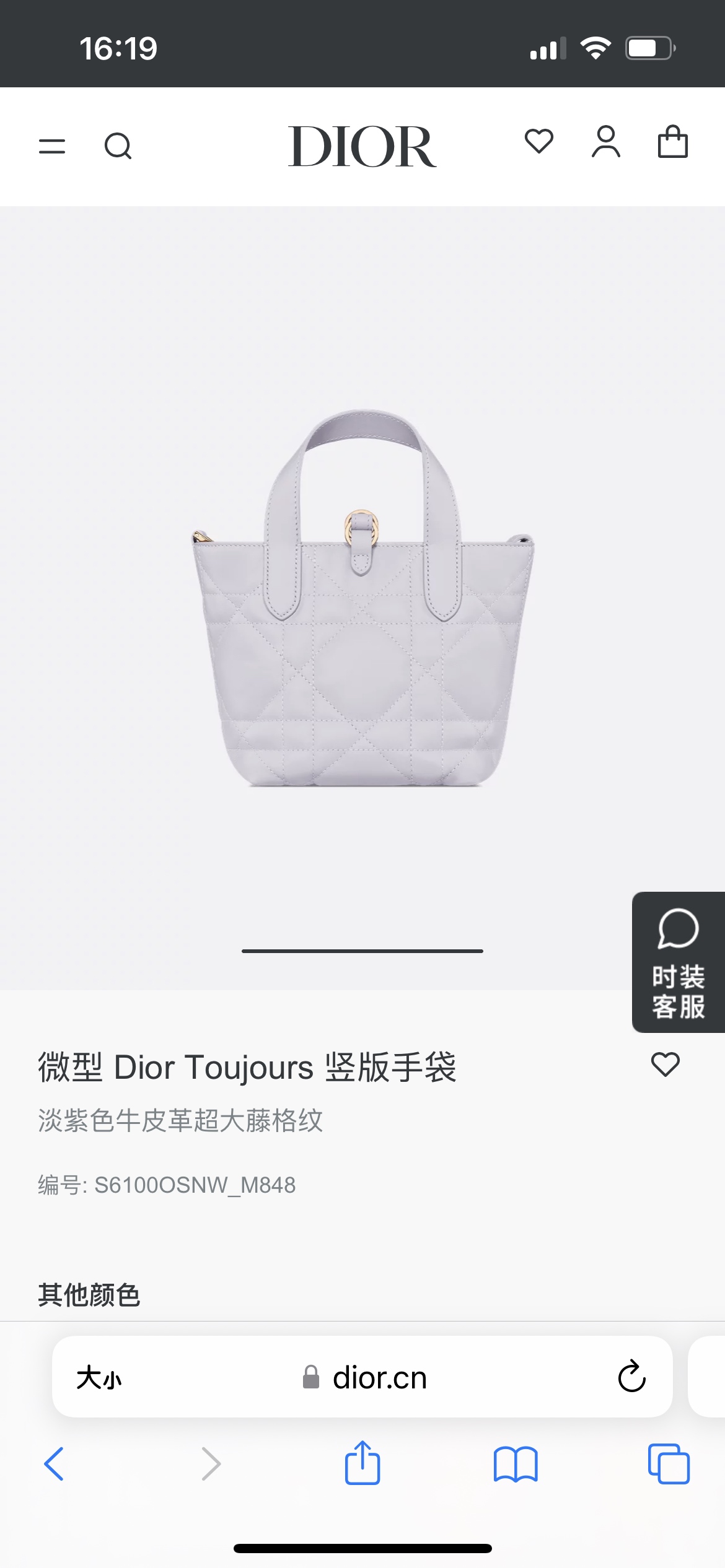Screen dimensions: 725x1568
Task: Open the search icon in the header
Action: [118, 146]
